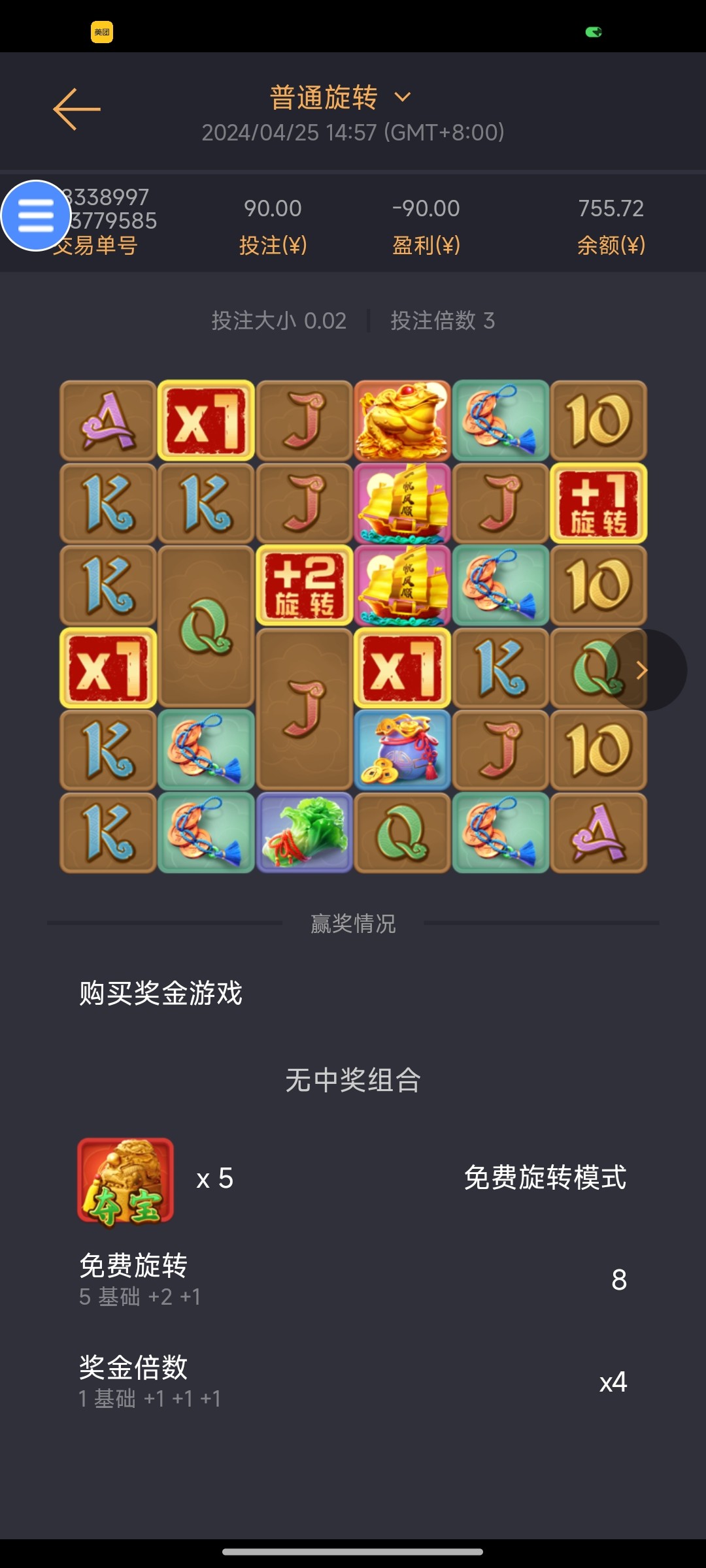
Task: Go back using the orange arrow
Action: (76, 109)
